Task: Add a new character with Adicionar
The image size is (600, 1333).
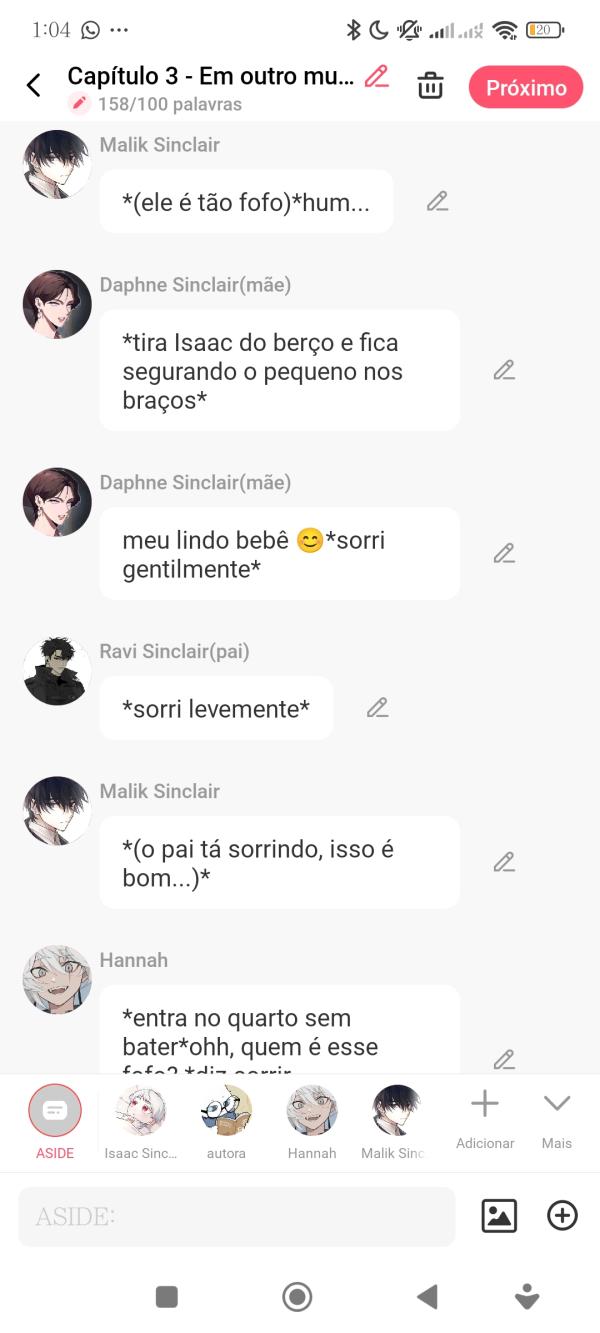Action: pyautogui.click(x=485, y=1120)
